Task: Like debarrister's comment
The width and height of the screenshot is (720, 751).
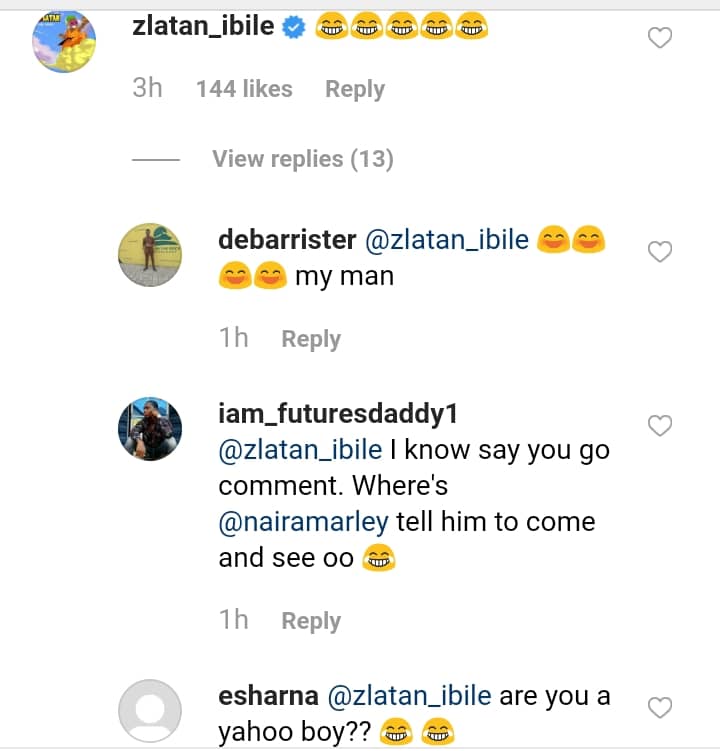Action: click(x=660, y=252)
